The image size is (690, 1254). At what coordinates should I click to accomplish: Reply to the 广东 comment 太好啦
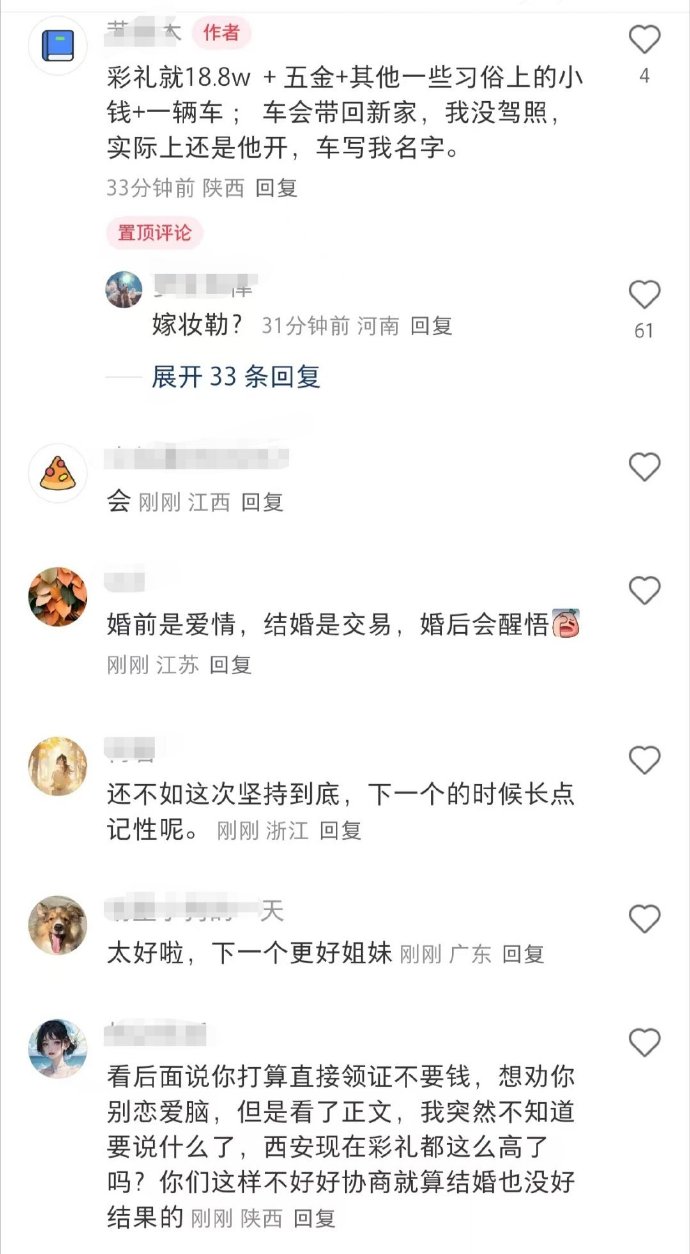point(523,954)
